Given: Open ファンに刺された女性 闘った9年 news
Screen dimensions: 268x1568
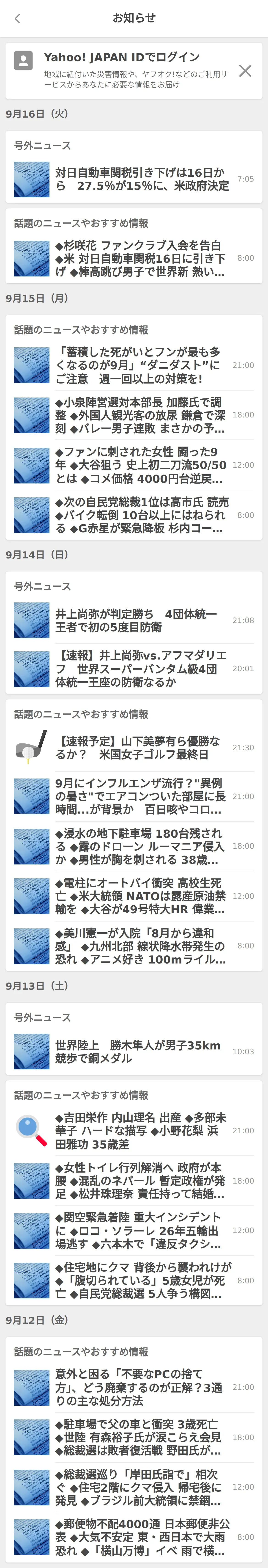Looking at the screenshot, I should coord(134,465).
